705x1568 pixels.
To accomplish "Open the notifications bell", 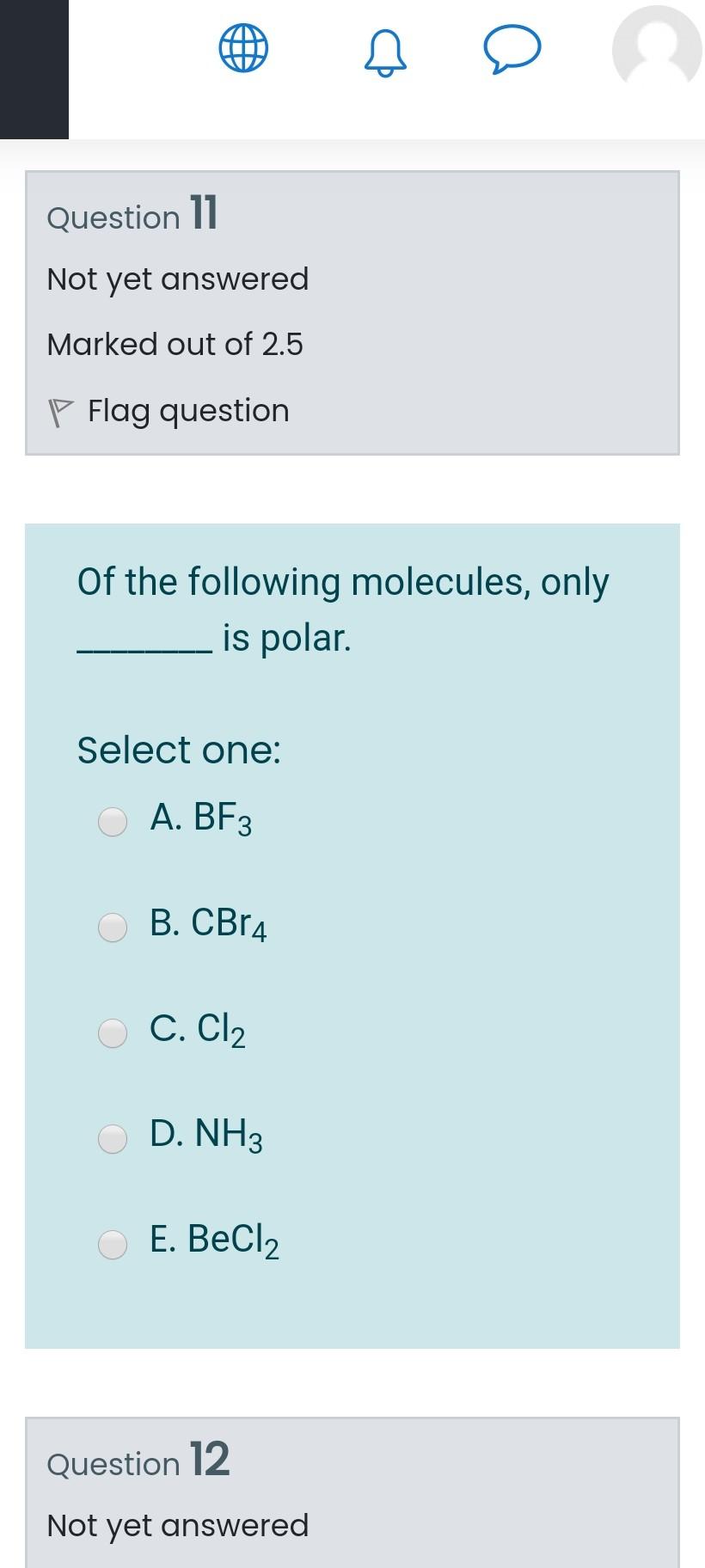I will [384, 52].
